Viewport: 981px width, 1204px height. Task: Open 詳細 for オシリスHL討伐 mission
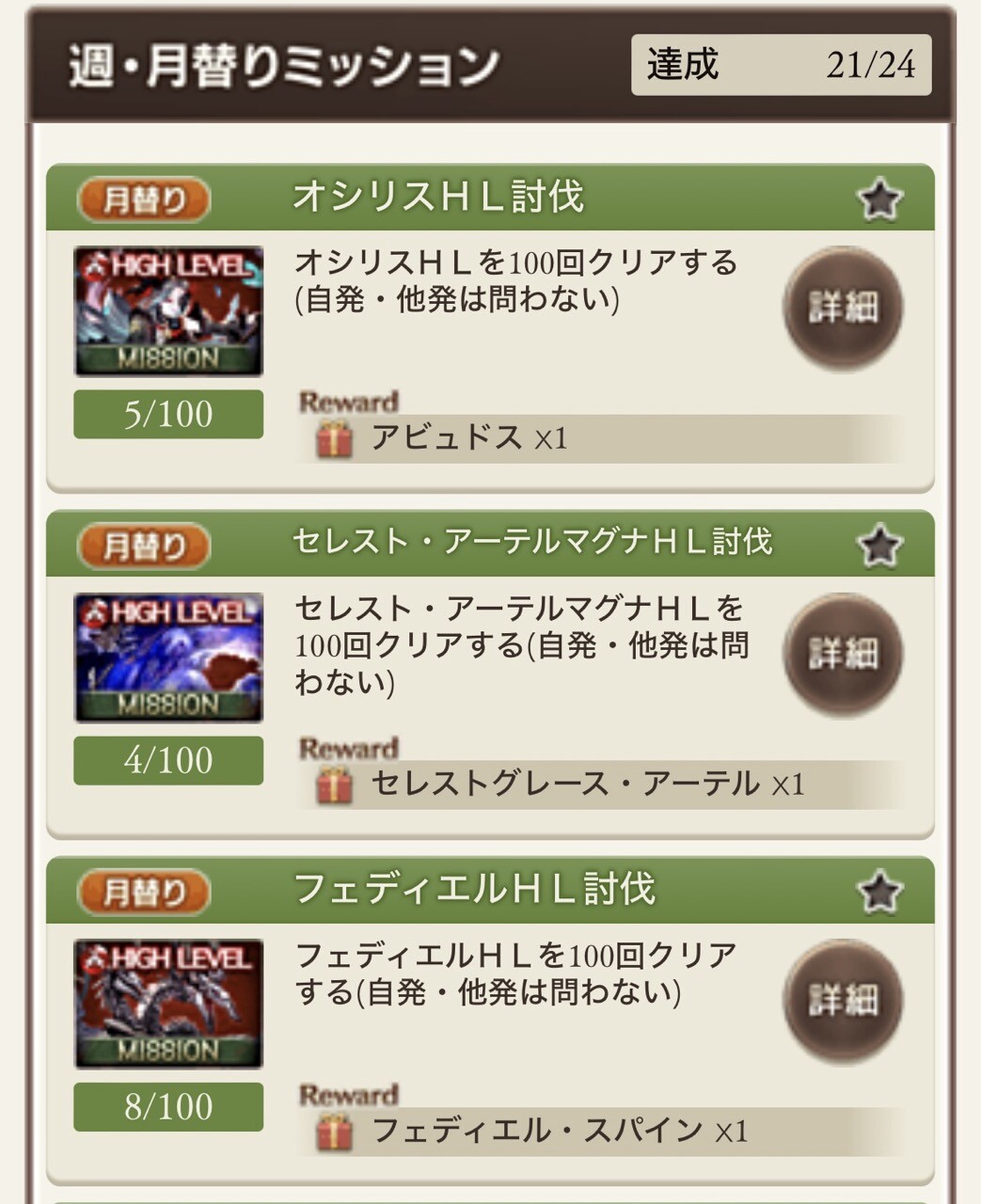[843, 307]
